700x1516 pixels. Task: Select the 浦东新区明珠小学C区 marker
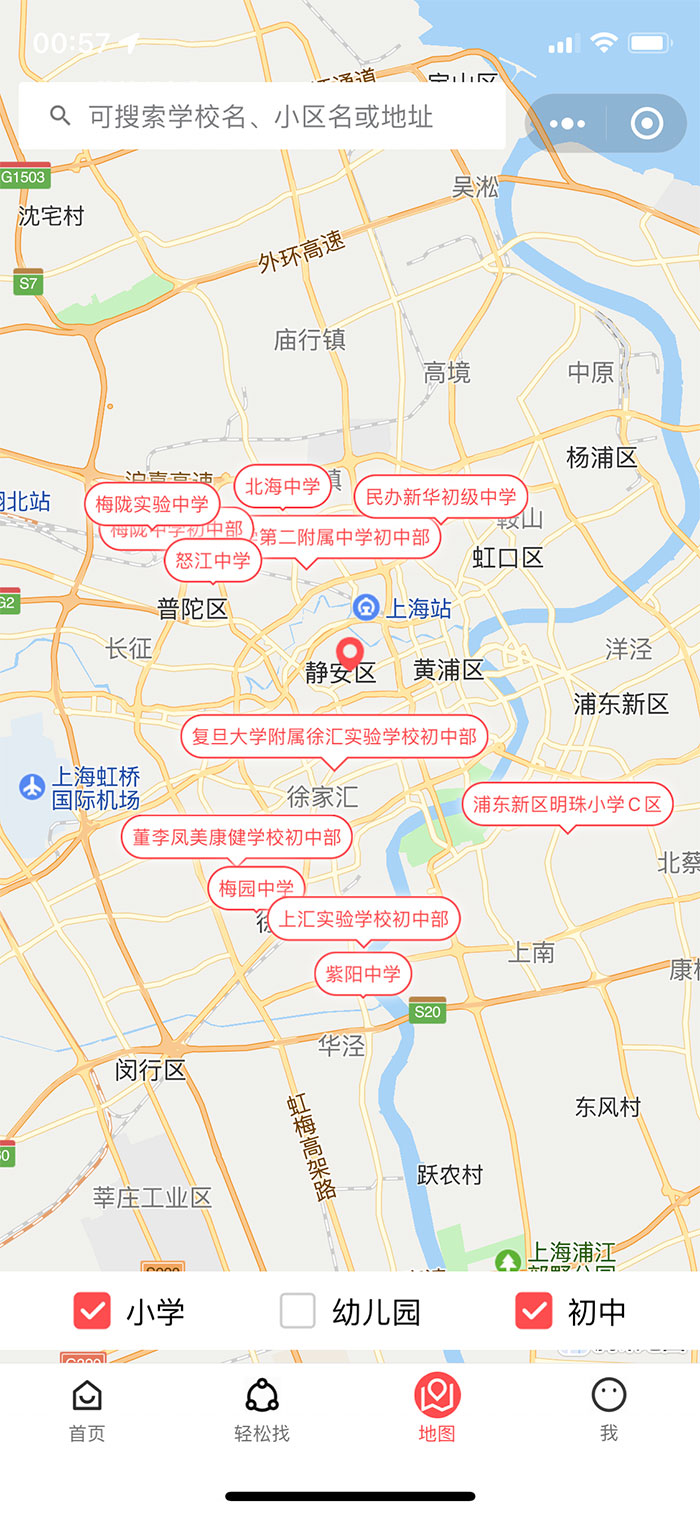(x=567, y=804)
